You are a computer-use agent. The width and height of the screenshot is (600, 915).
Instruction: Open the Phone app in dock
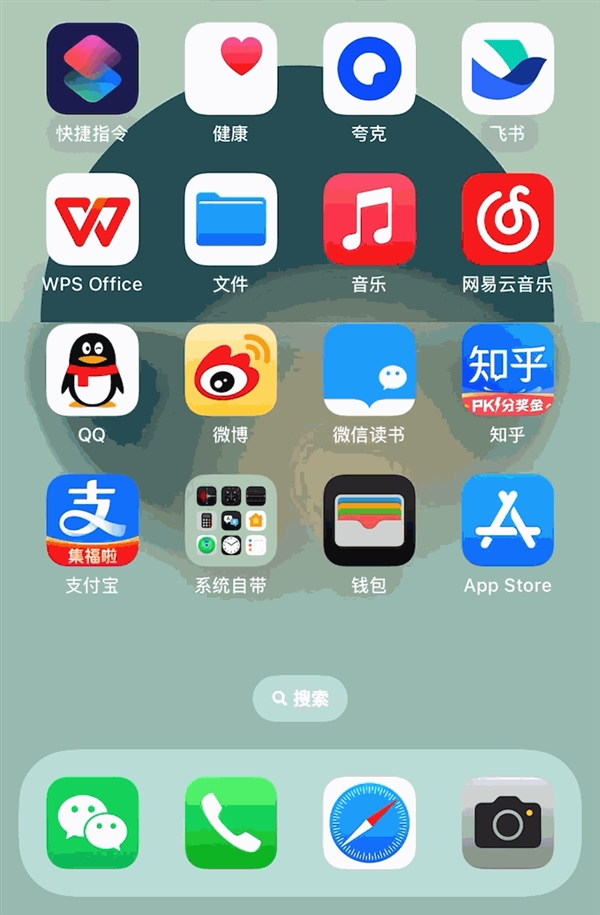point(231,822)
